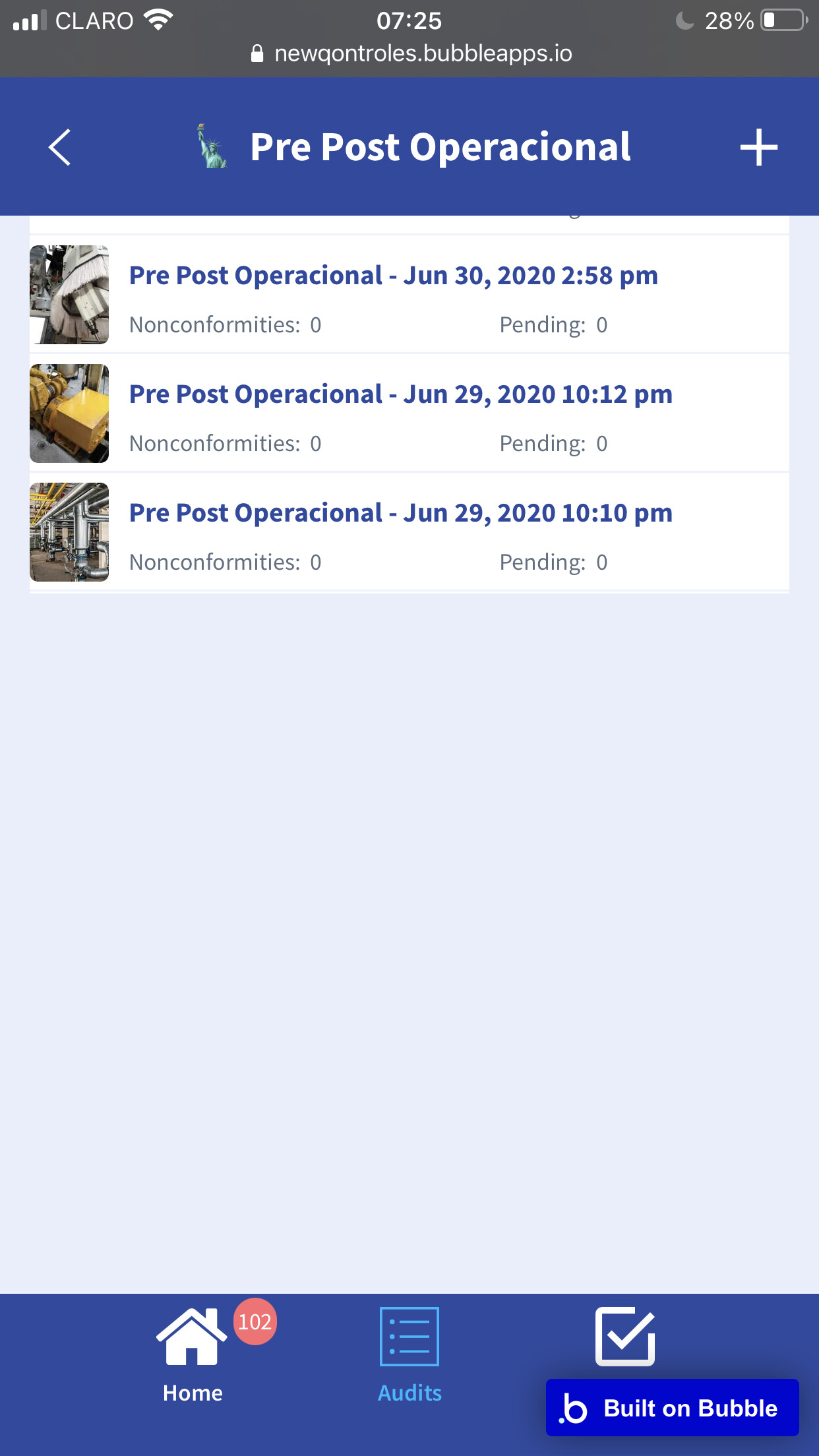819x1456 pixels.
Task: Go back using the header arrow
Action: click(x=59, y=147)
